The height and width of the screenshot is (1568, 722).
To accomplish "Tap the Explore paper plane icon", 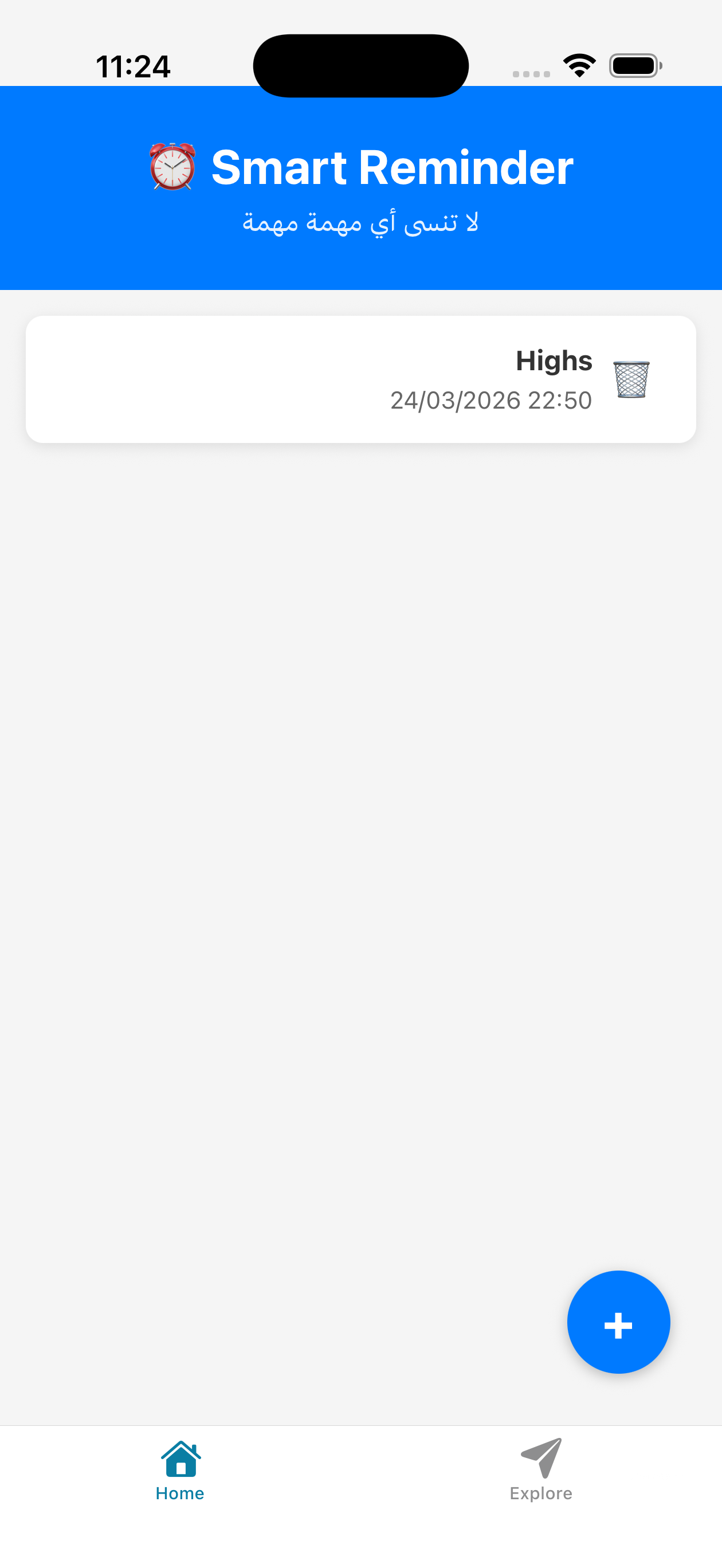I will click(x=541, y=1459).
